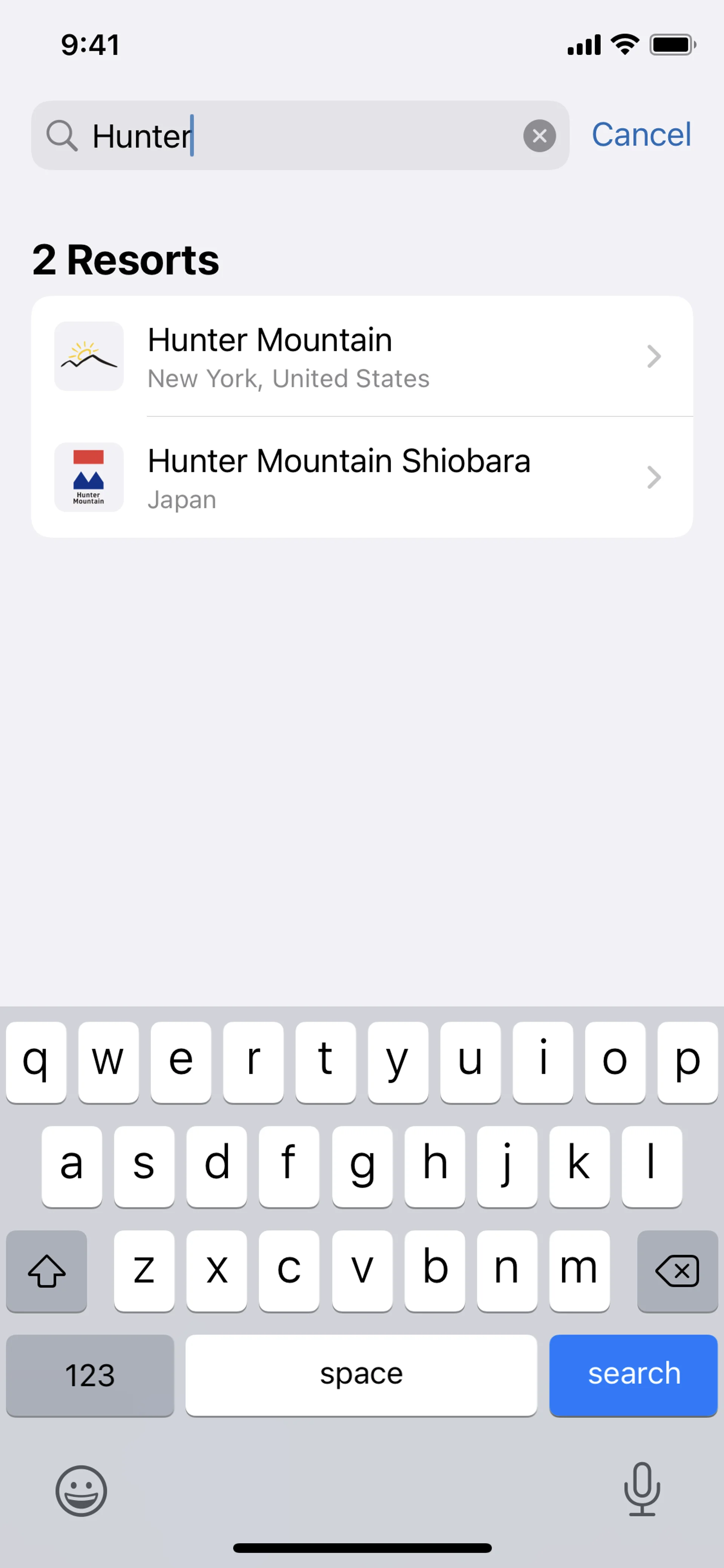Open Hunter Mountain in New York
Image resolution: width=724 pixels, height=1568 pixels.
(361, 357)
